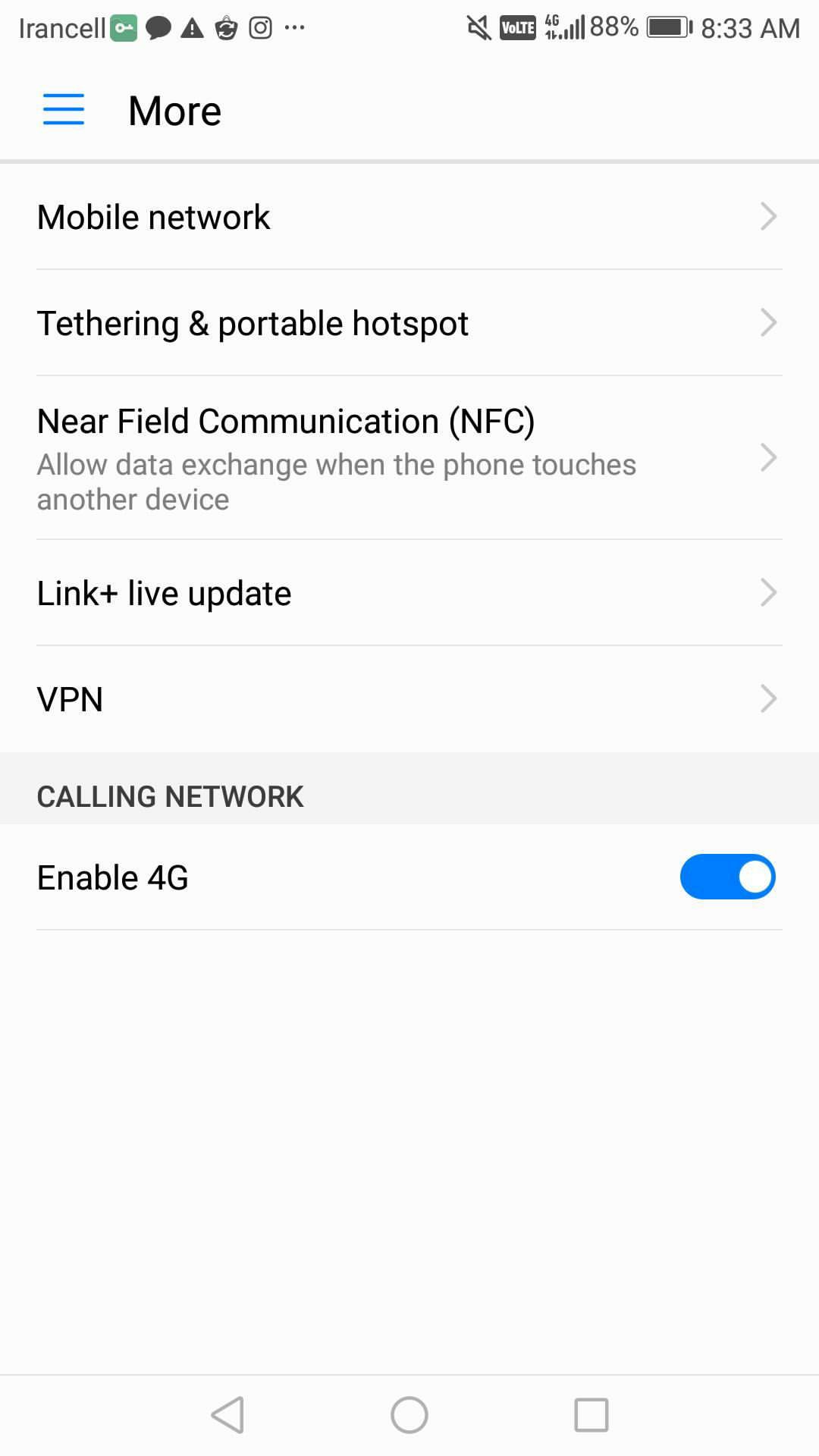Open the recent apps overview
The width and height of the screenshot is (819, 1456).
(x=591, y=1415)
